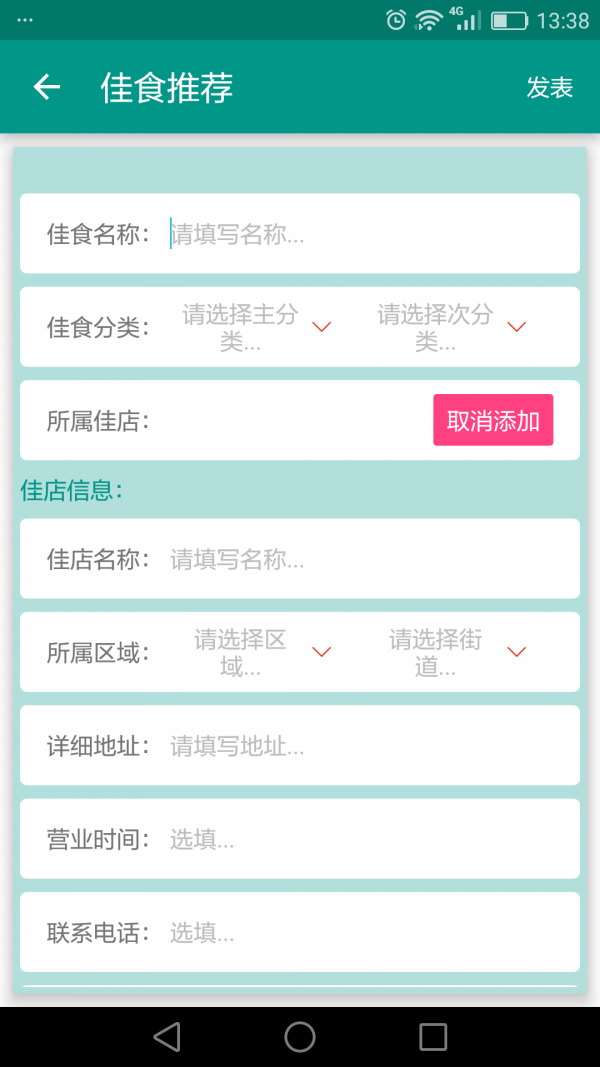Tap the system home button

[300, 1036]
